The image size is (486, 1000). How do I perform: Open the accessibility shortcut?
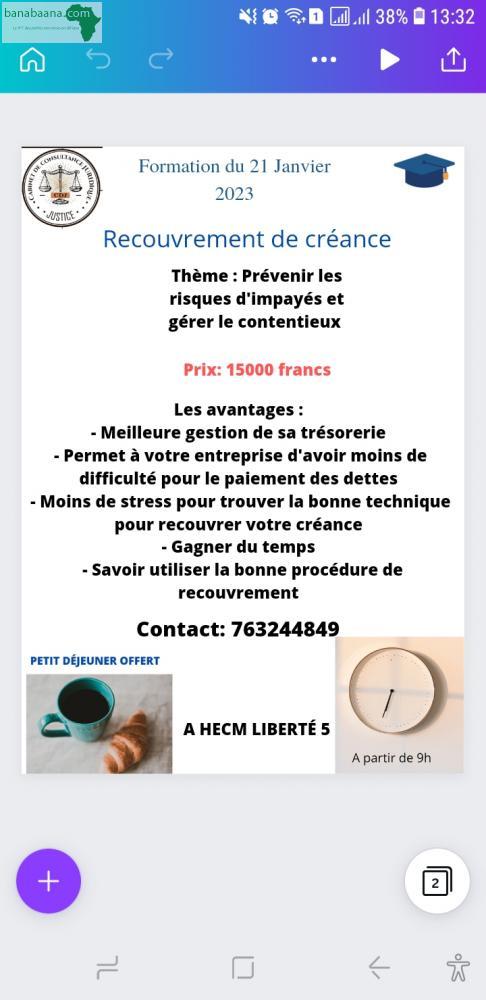(x=458, y=967)
